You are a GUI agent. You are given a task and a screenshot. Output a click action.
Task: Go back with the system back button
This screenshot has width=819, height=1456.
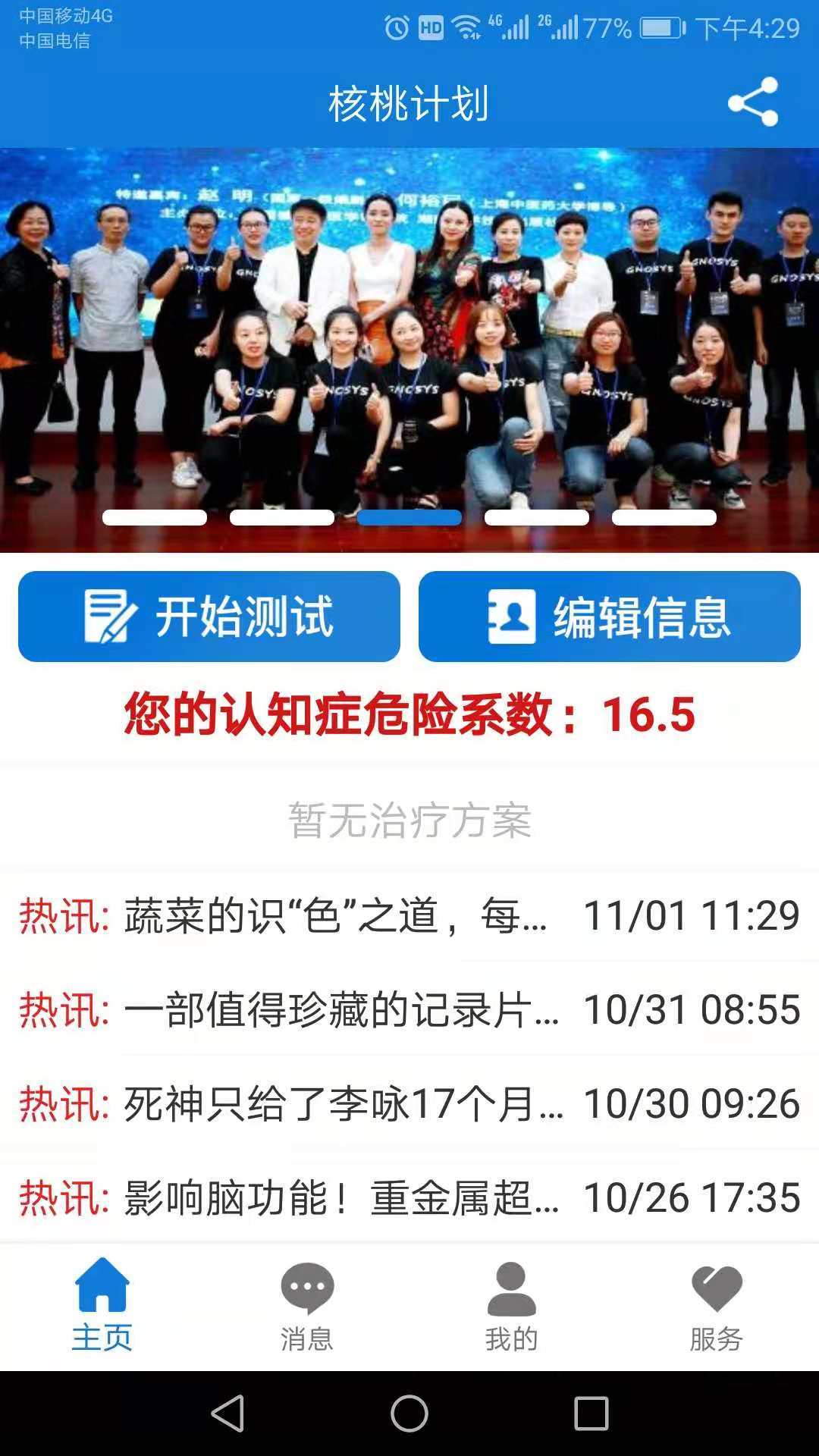tap(227, 1414)
